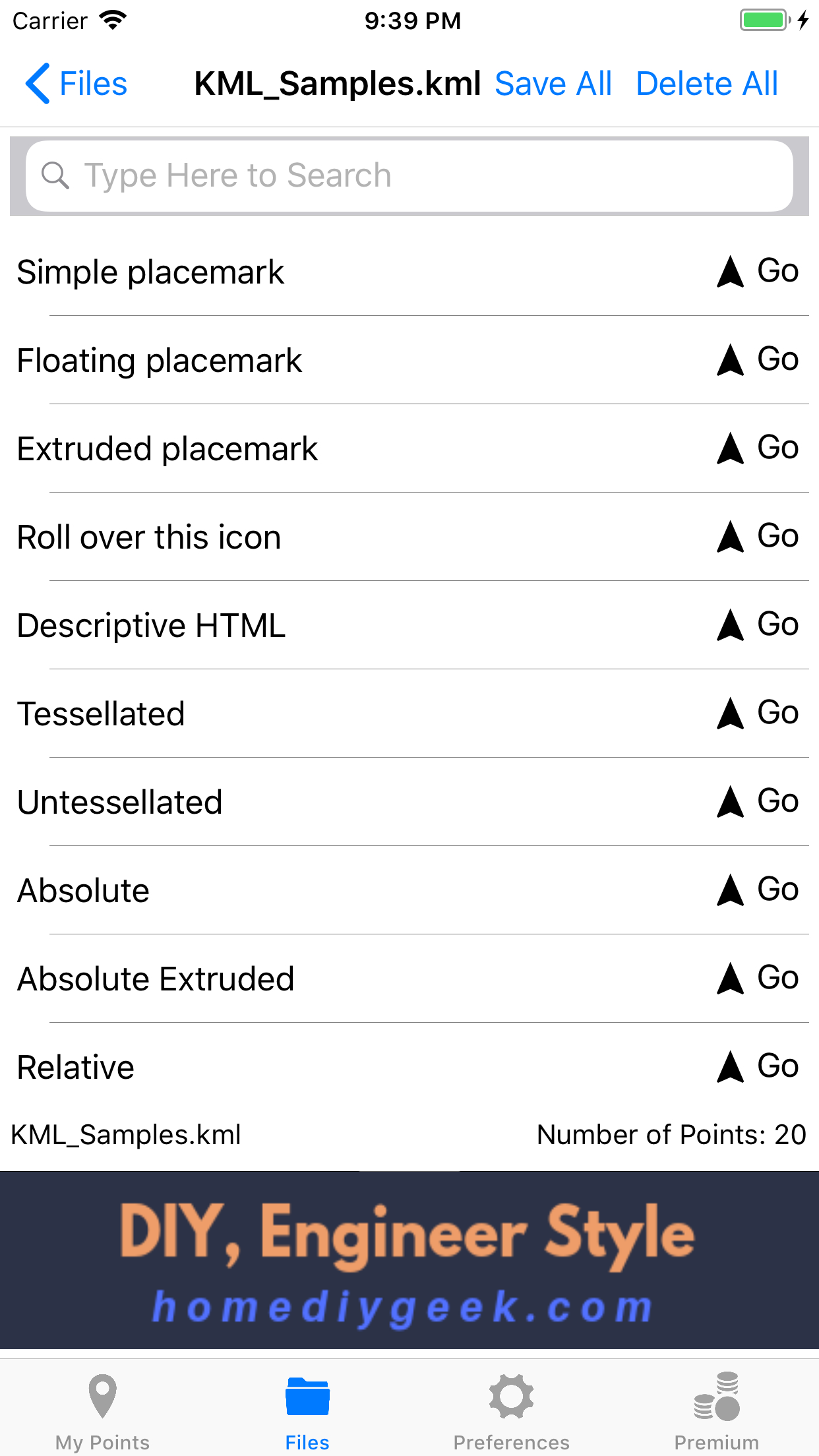819x1456 pixels.
Task: Tap Delete All
Action: [707, 84]
